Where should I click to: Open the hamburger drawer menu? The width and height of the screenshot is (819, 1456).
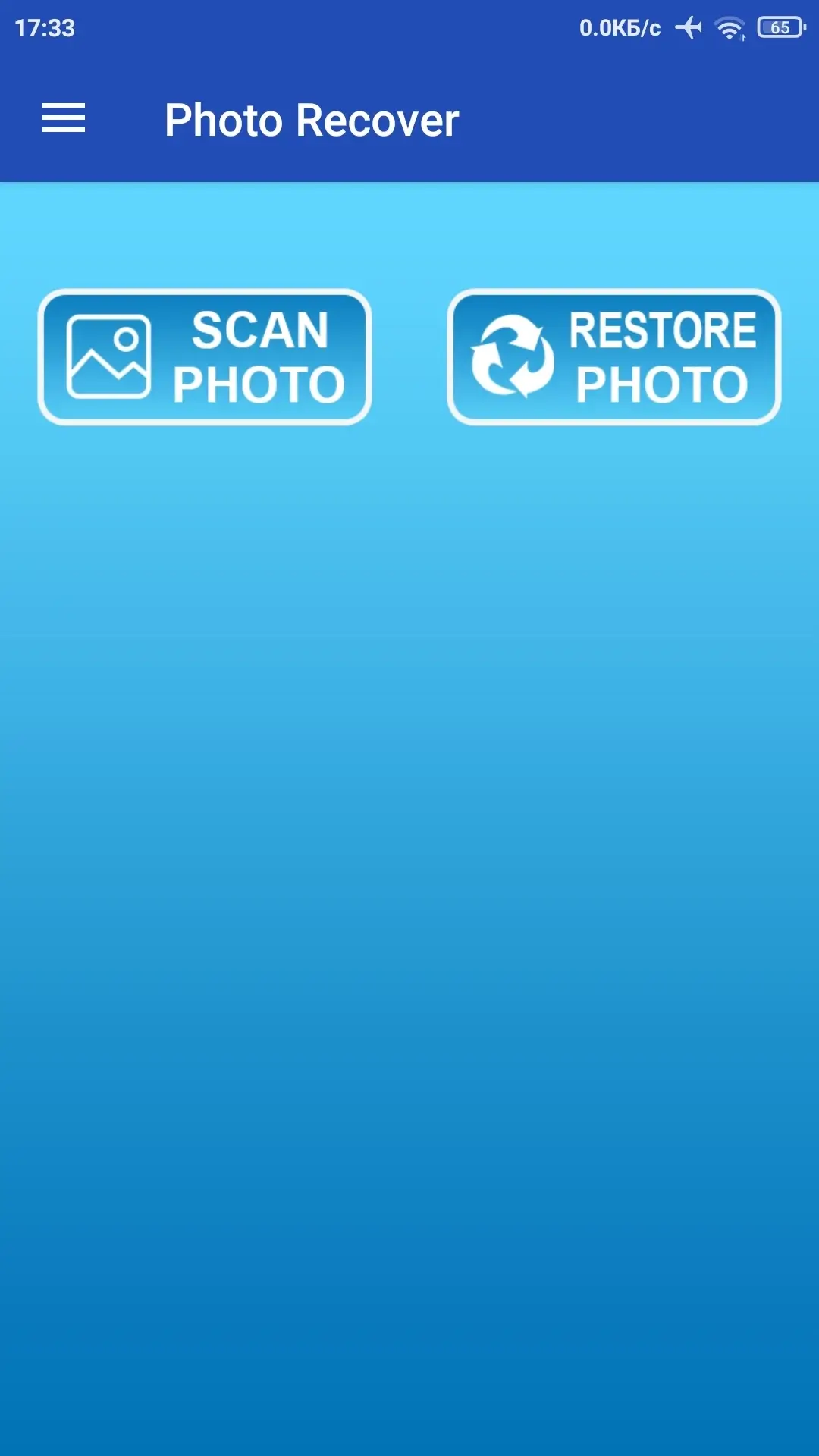64,119
